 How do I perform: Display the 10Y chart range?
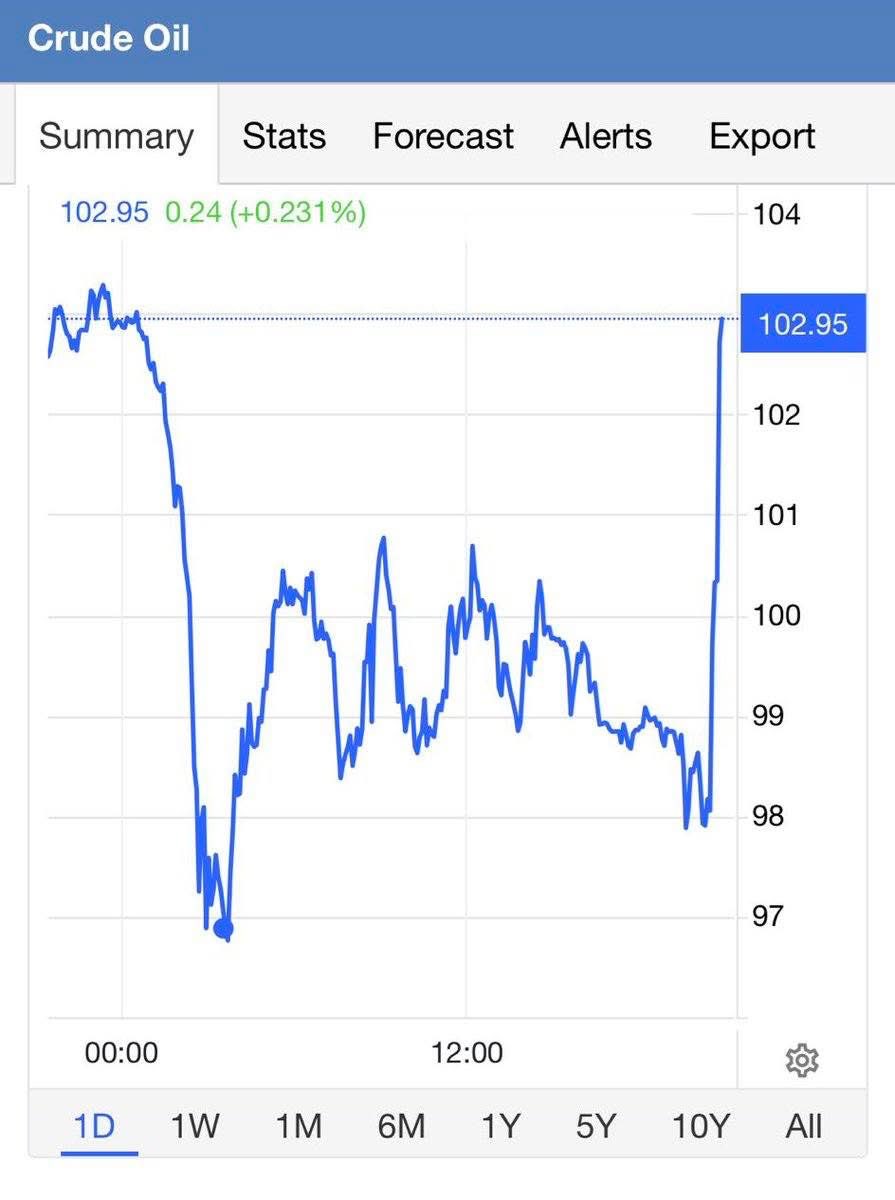click(x=701, y=1126)
